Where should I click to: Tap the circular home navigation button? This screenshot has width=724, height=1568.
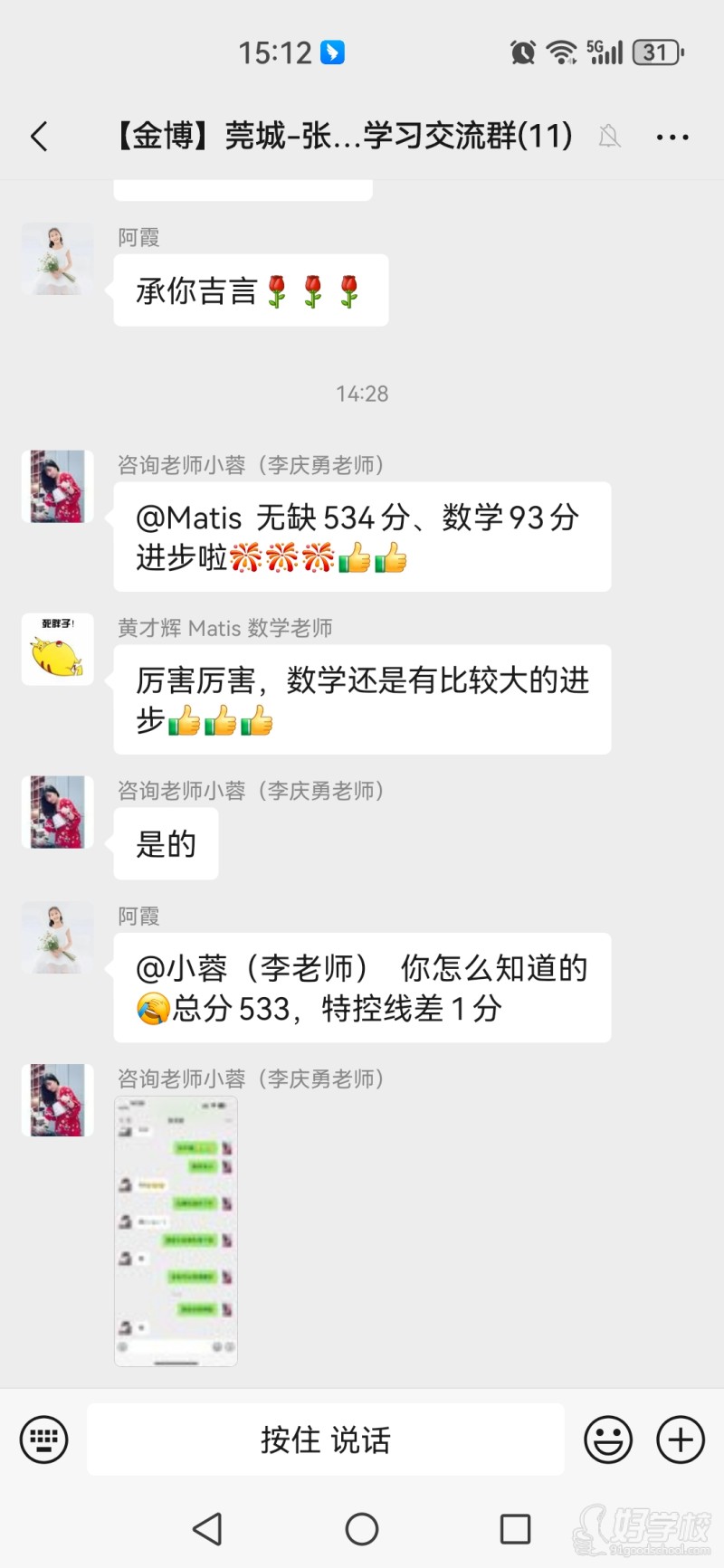coord(362,1528)
